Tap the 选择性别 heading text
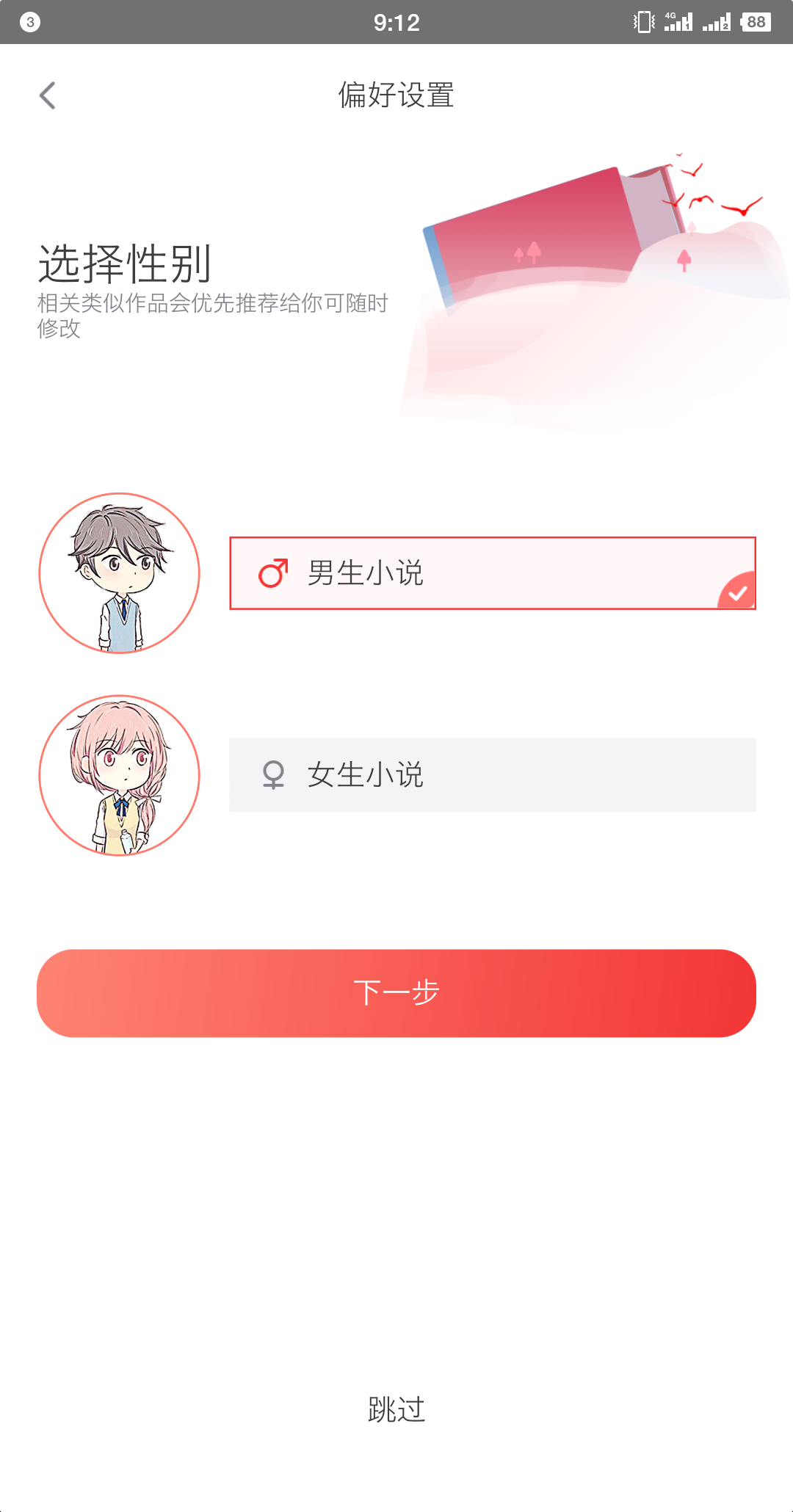The width and height of the screenshot is (793, 1512). click(125, 264)
